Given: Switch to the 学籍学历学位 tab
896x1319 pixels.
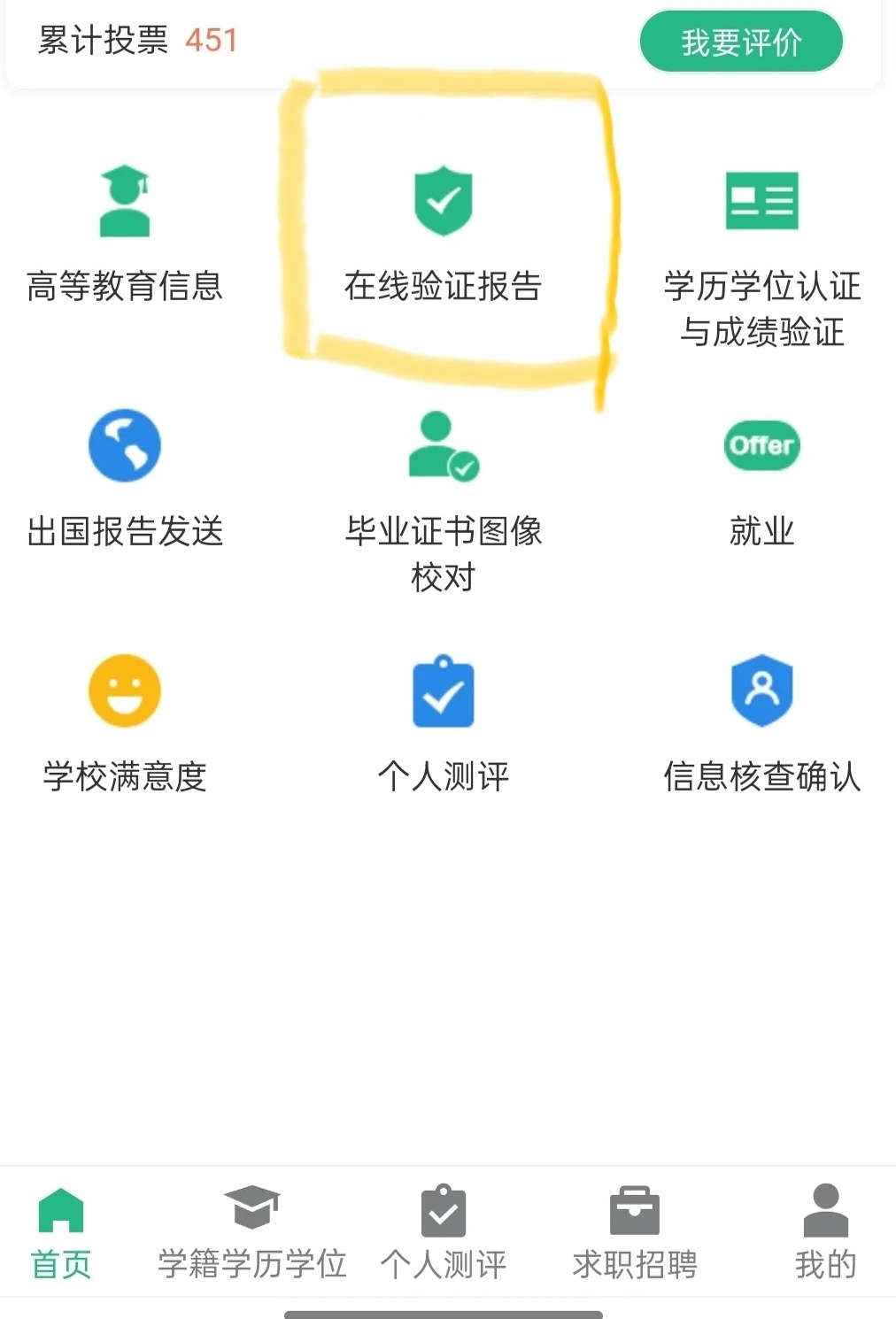Looking at the screenshot, I should click(x=251, y=1233).
